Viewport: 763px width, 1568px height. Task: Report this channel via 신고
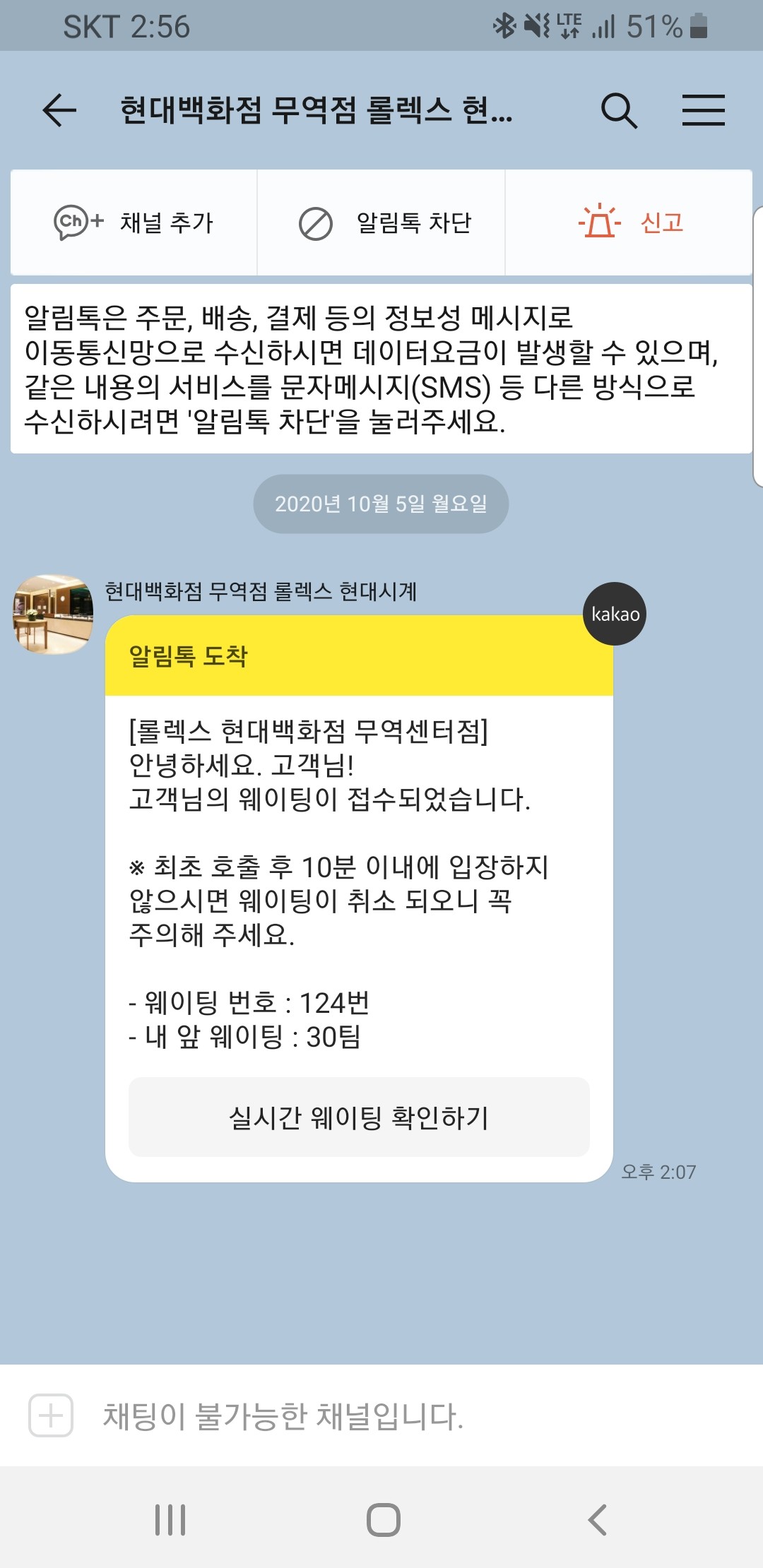(630, 222)
